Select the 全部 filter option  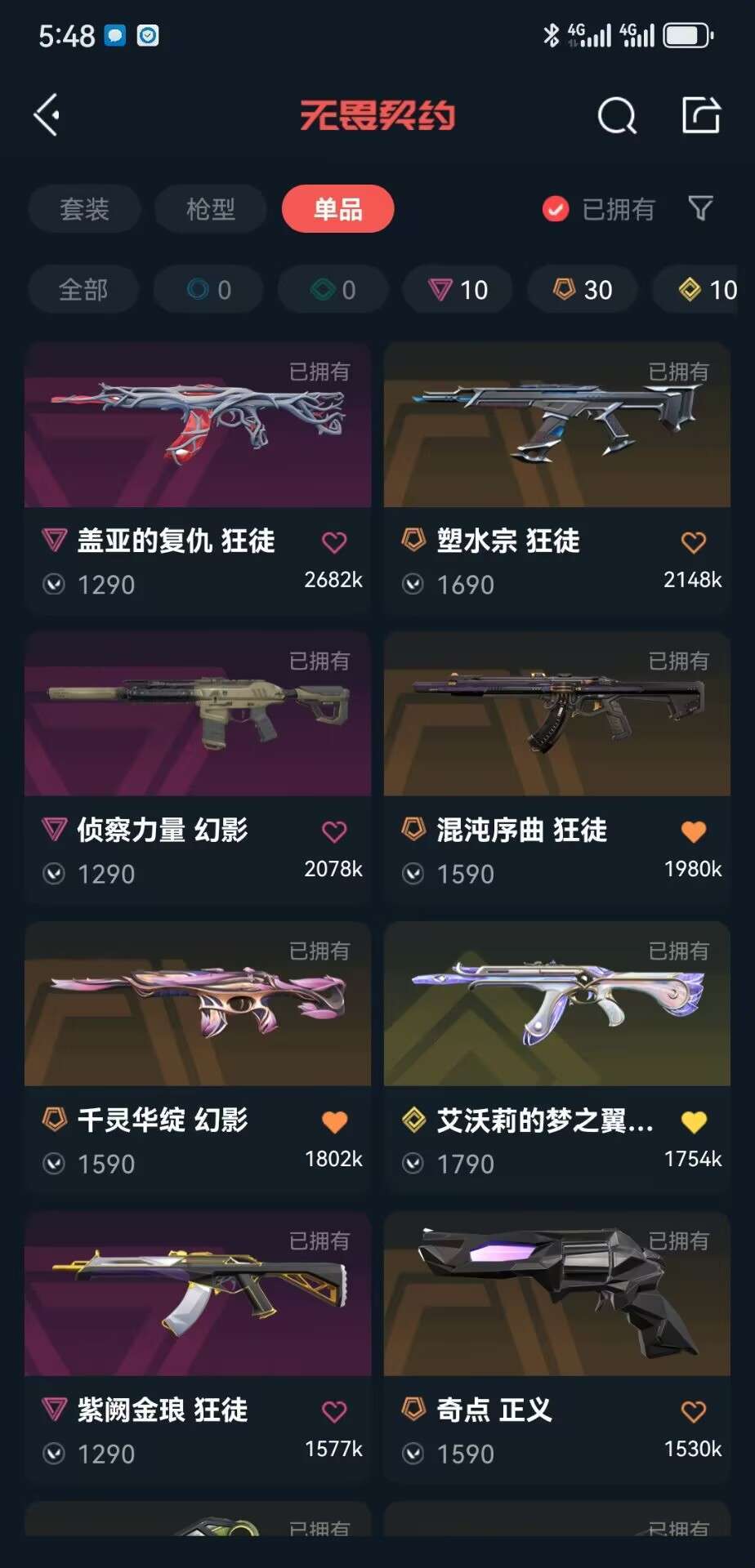(84, 290)
